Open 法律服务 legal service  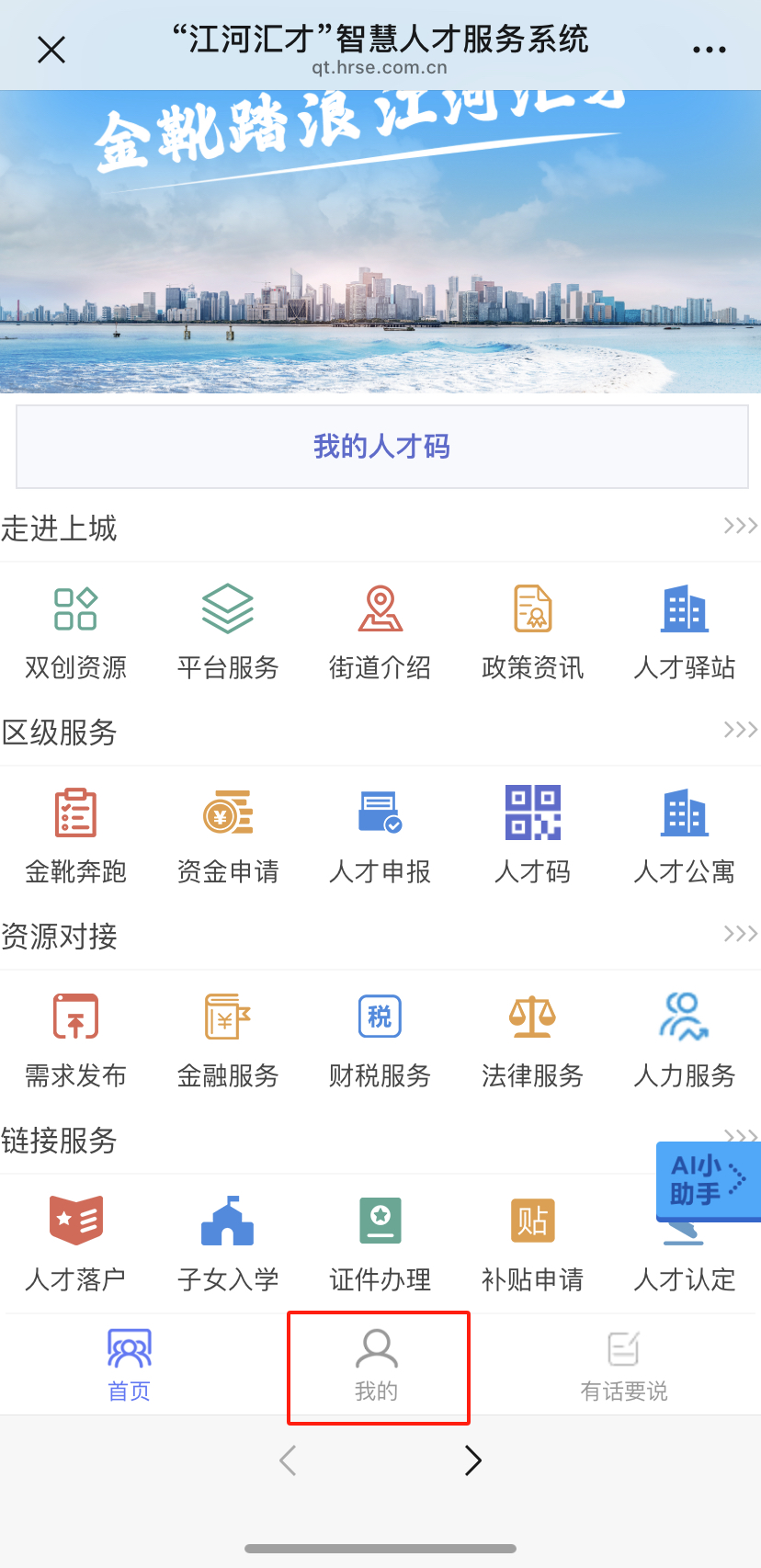pos(532,1038)
